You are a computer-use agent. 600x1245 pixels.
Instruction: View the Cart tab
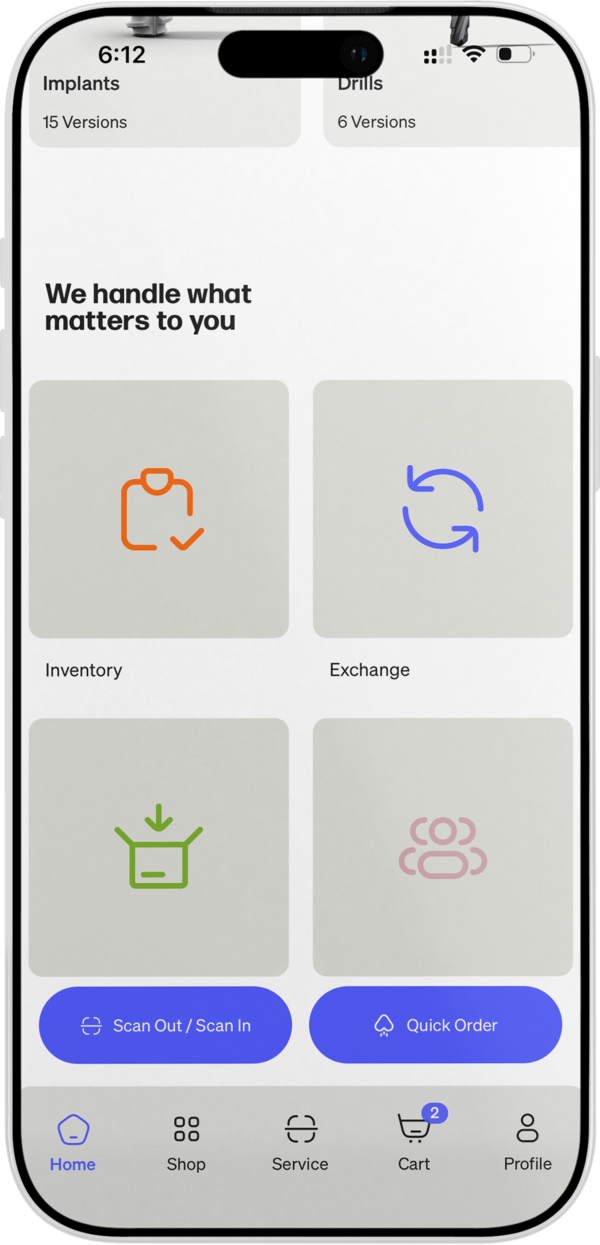point(414,1143)
